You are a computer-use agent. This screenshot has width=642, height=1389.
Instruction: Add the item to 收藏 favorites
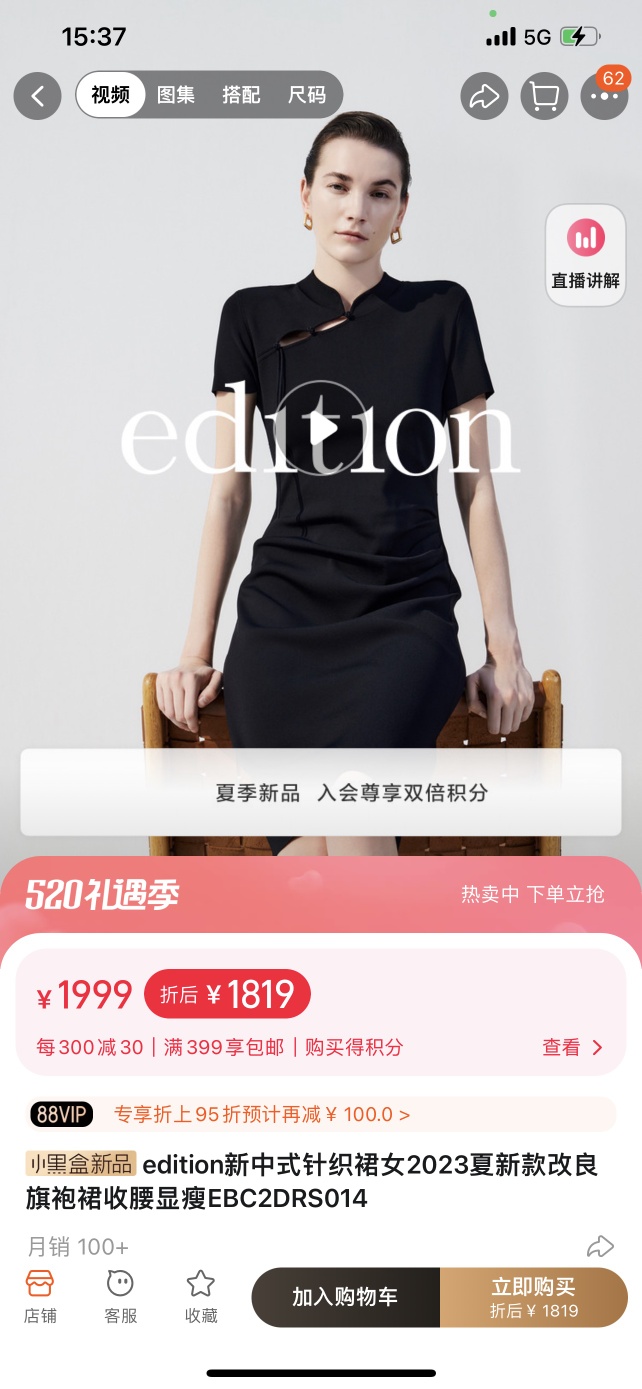coord(201,1296)
